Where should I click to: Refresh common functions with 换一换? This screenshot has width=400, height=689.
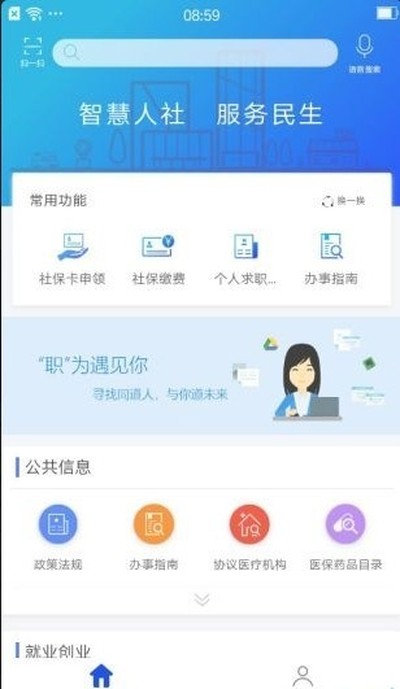point(343,201)
